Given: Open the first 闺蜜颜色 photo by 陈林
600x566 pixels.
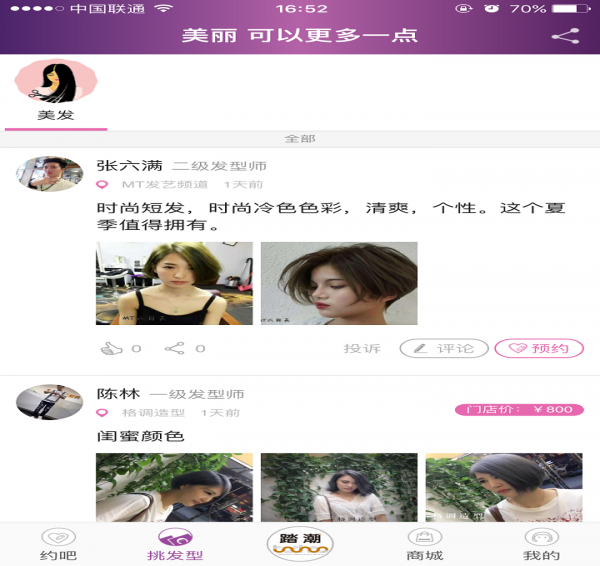Looking at the screenshot, I should [174, 488].
